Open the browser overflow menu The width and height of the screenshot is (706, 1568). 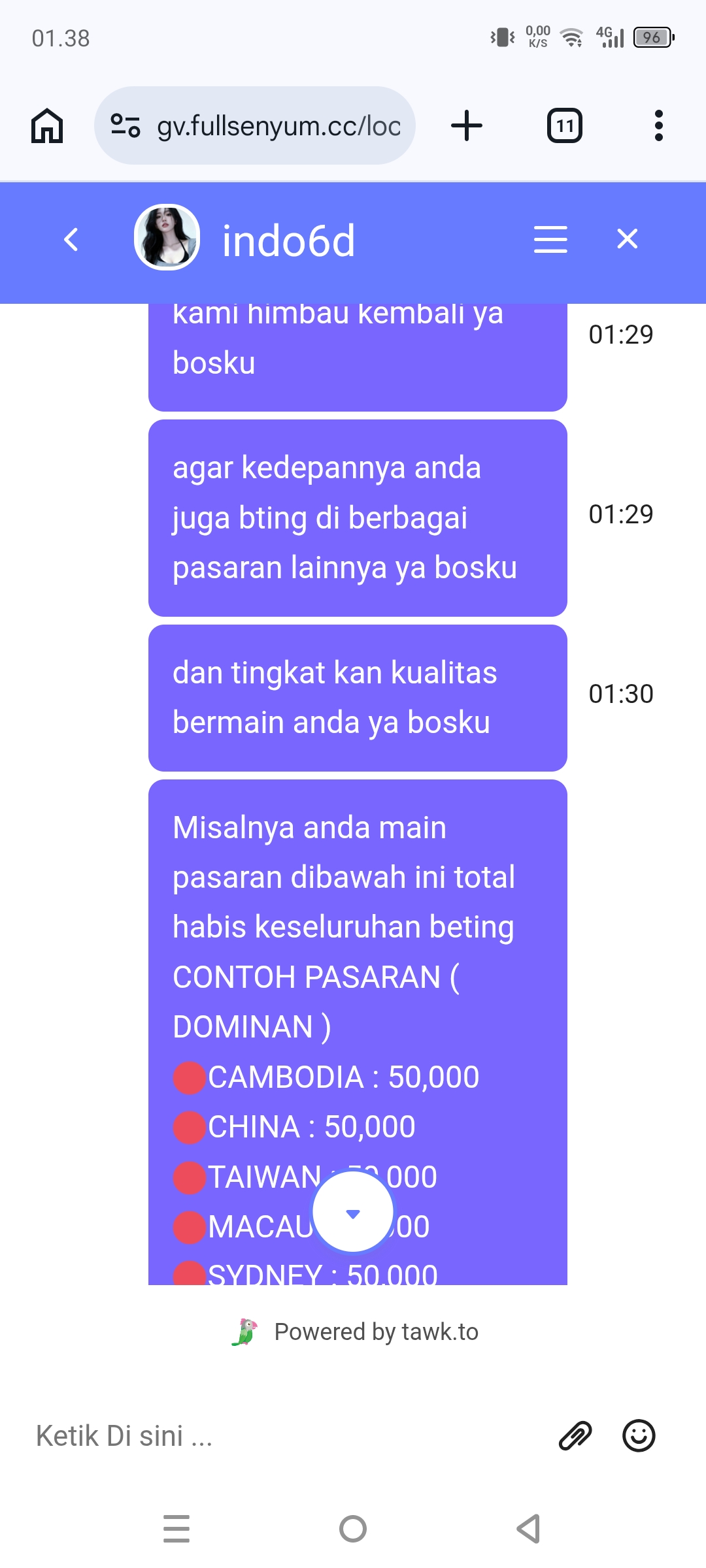click(658, 125)
